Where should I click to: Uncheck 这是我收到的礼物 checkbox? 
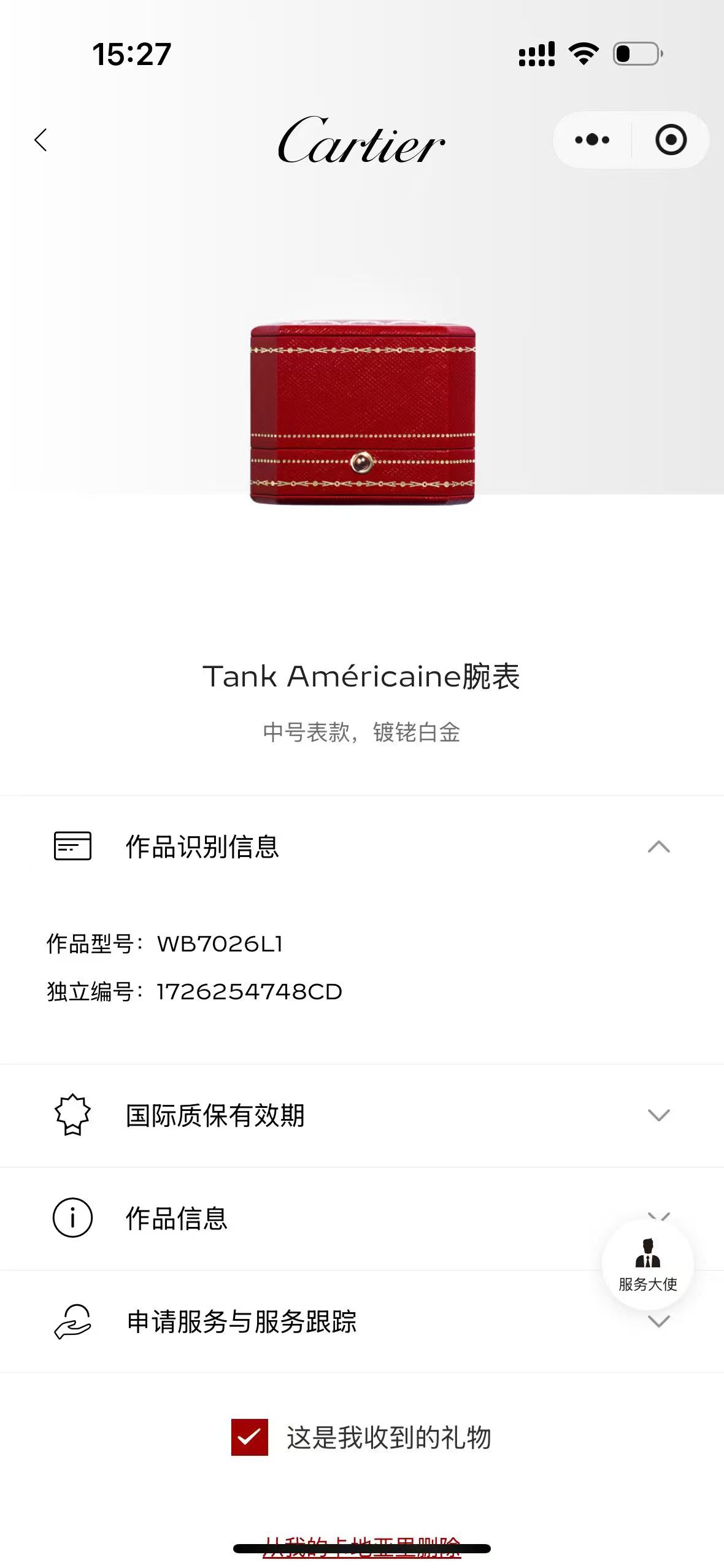point(250,1437)
